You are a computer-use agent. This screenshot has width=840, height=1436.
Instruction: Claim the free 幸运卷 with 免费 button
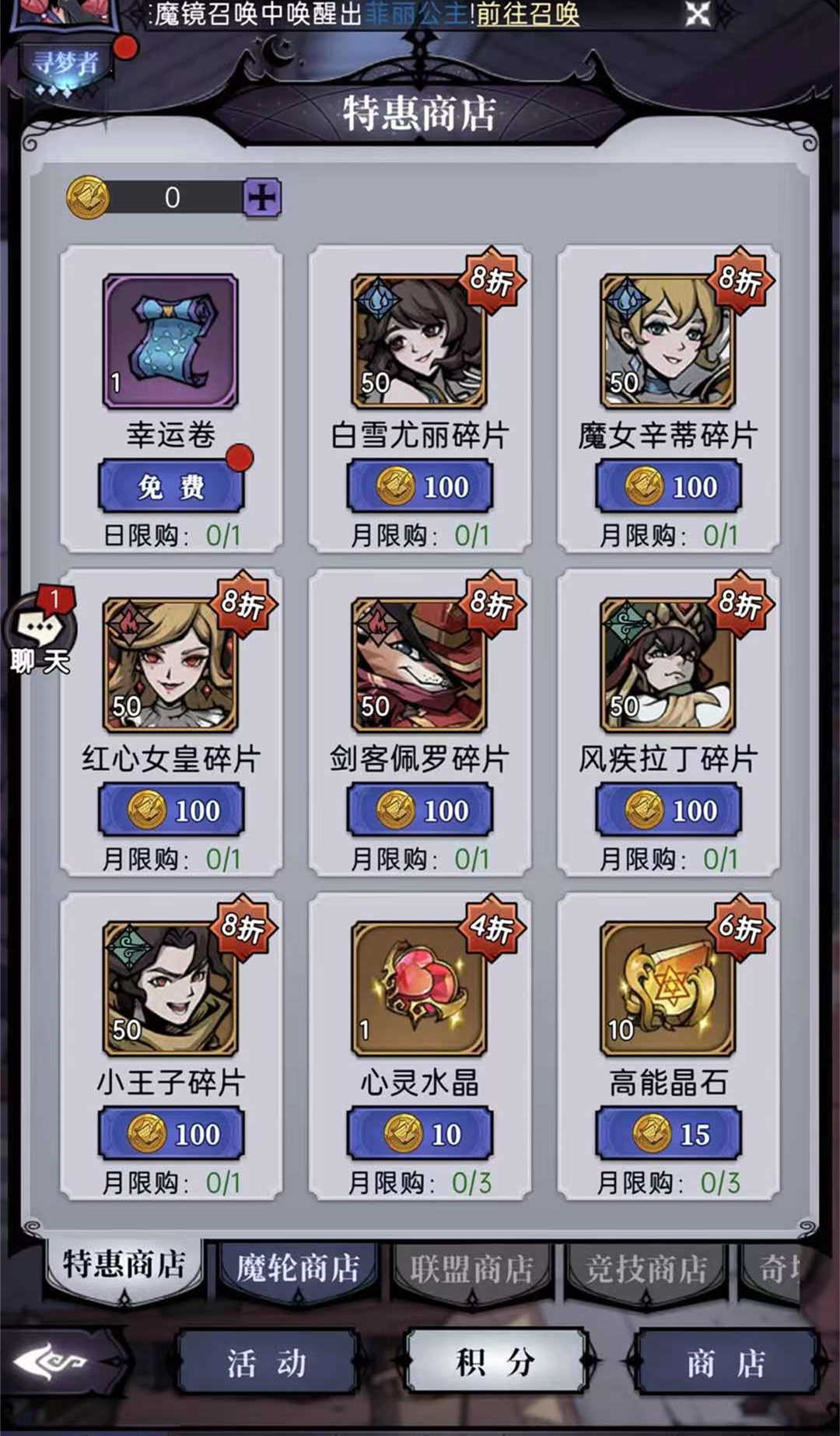(x=171, y=487)
